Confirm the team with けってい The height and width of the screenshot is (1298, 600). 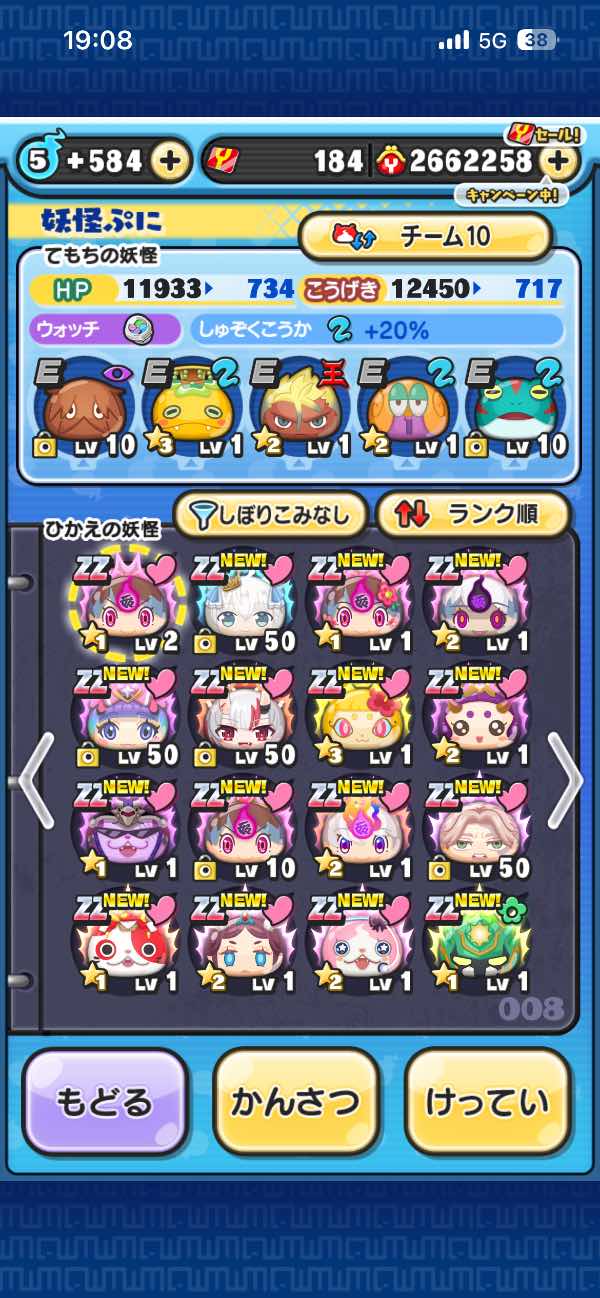coord(487,1101)
